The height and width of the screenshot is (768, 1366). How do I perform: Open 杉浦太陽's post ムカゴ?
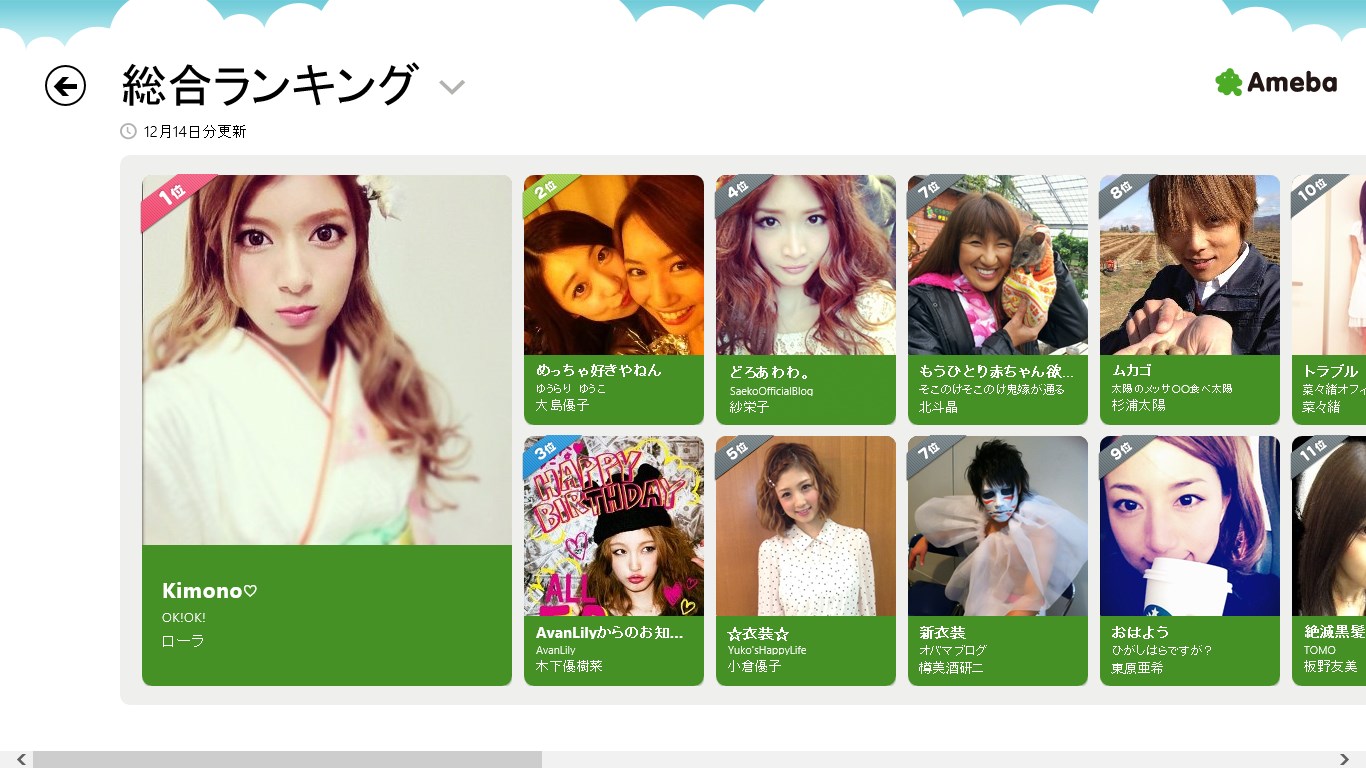(1189, 300)
